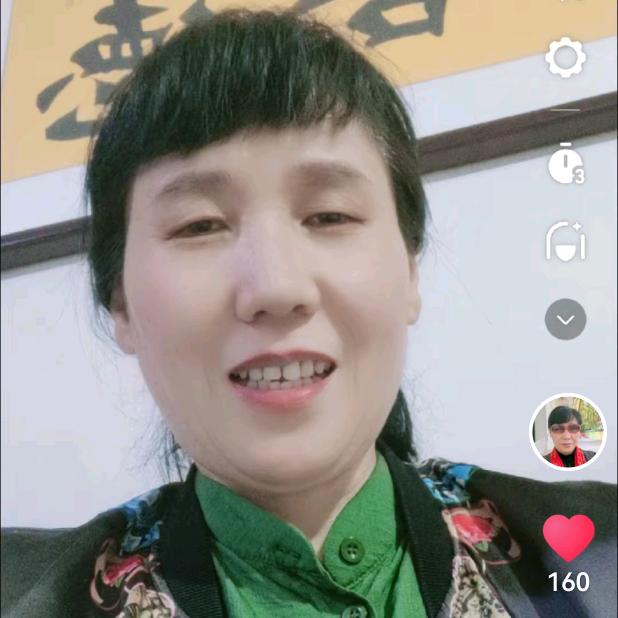The image size is (618, 618).
Task: Open the circular profile avatar
Action: tap(567, 432)
